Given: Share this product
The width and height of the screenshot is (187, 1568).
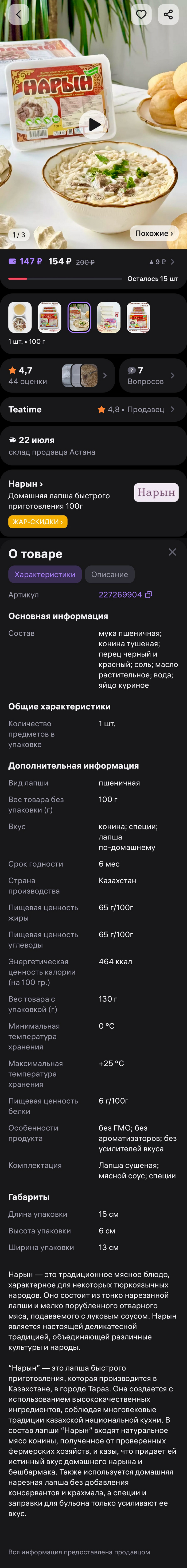Looking at the screenshot, I should tap(168, 15).
